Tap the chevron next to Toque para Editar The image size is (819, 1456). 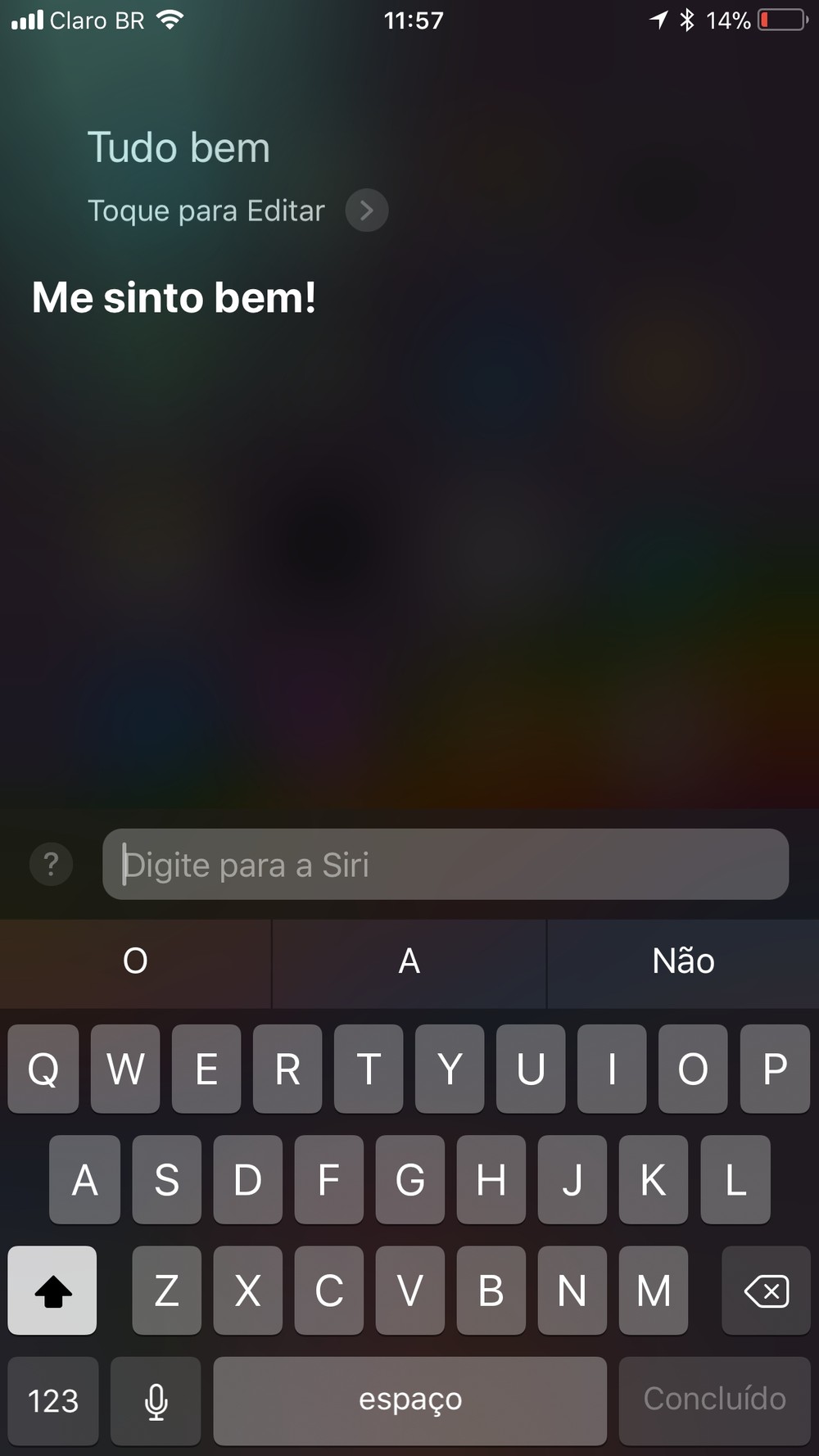pyautogui.click(x=366, y=210)
